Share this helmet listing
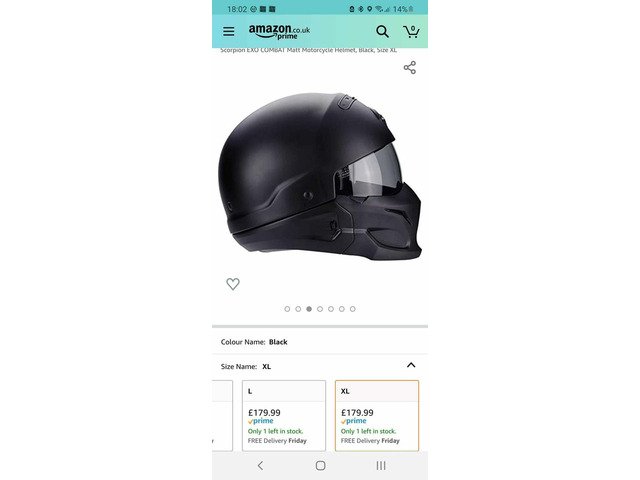The width and height of the screenshot is (640, 480). click(x=409, y=68)
